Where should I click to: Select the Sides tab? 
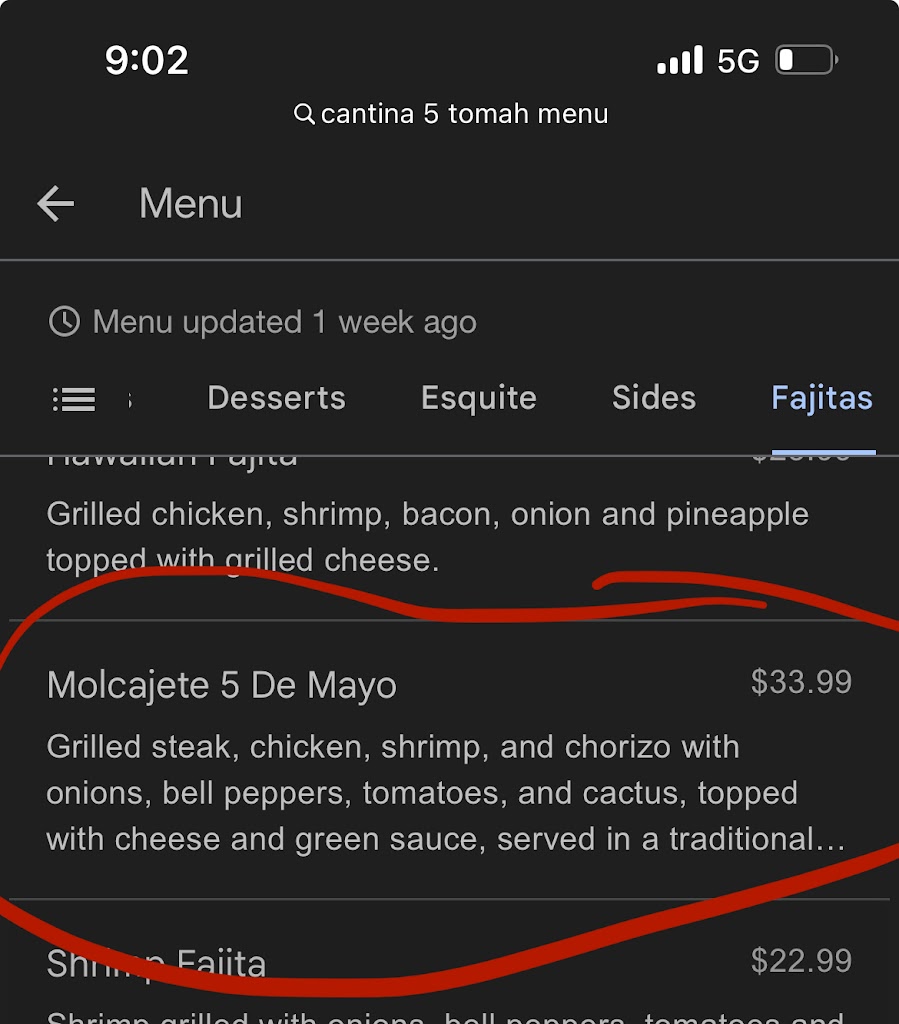click(653, 398)
